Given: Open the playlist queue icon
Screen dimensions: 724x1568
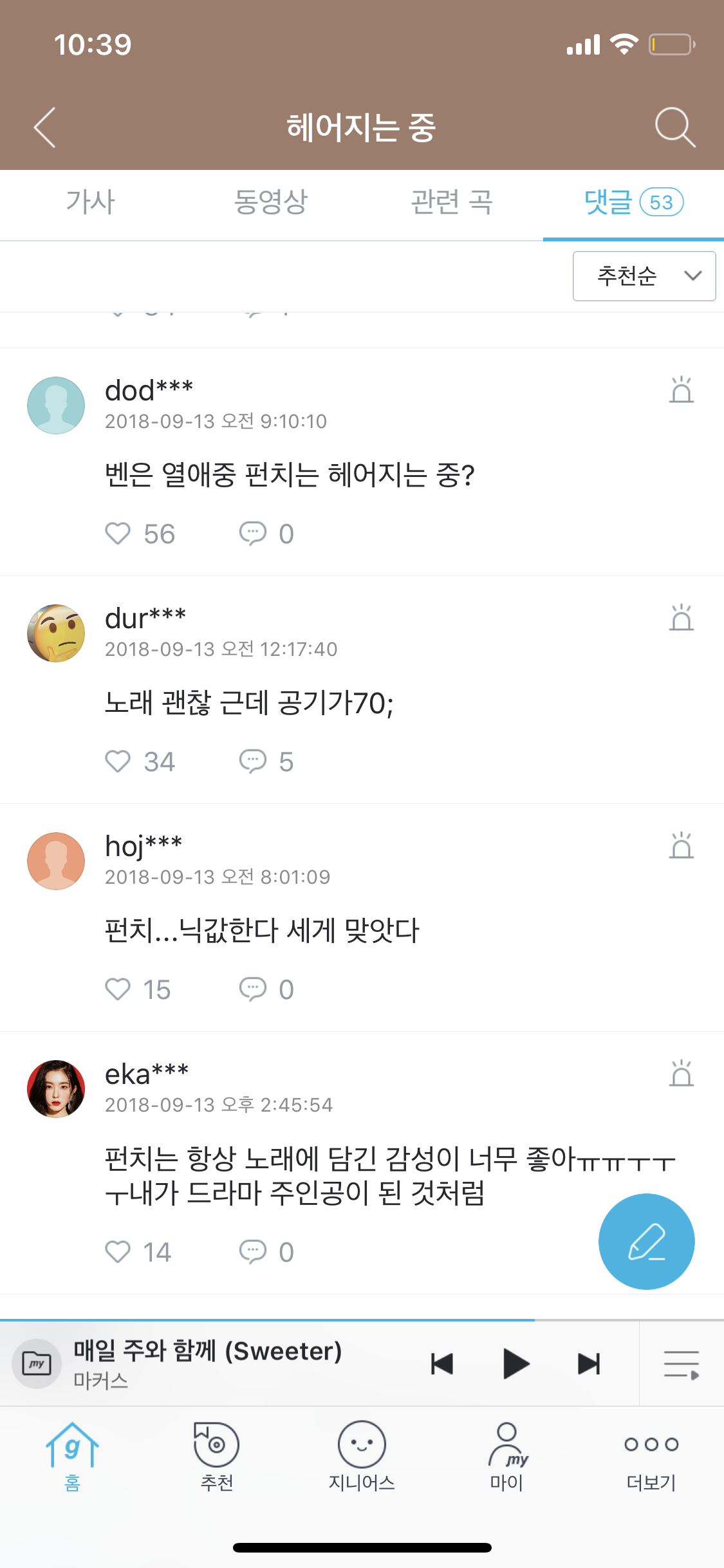Looking at the screenshot, I should (681, 1363).
